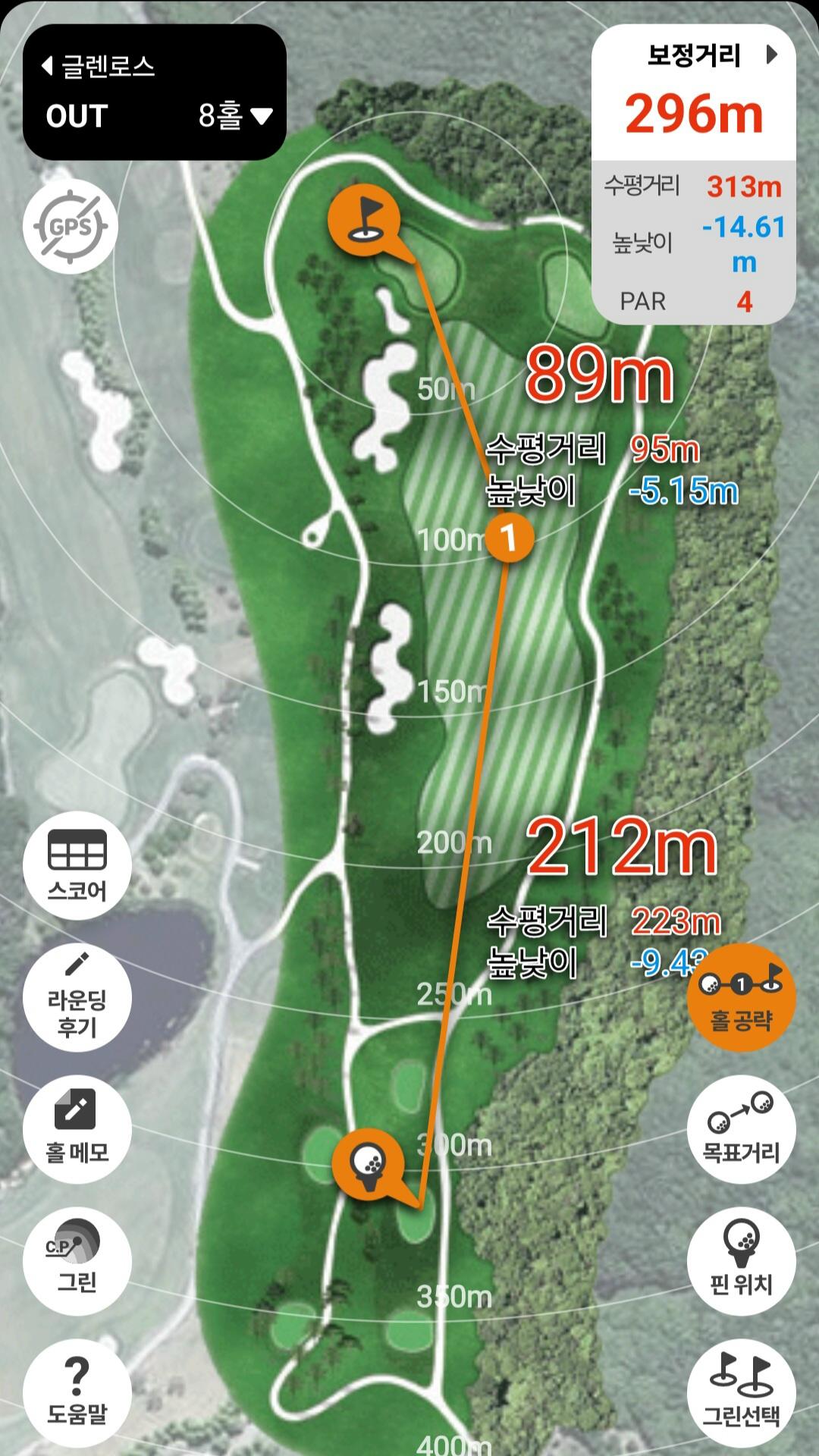The width and height of the screenshot is (819, 1456).
Task: Open 홀 메모 note
Action: pos(77,1129)
